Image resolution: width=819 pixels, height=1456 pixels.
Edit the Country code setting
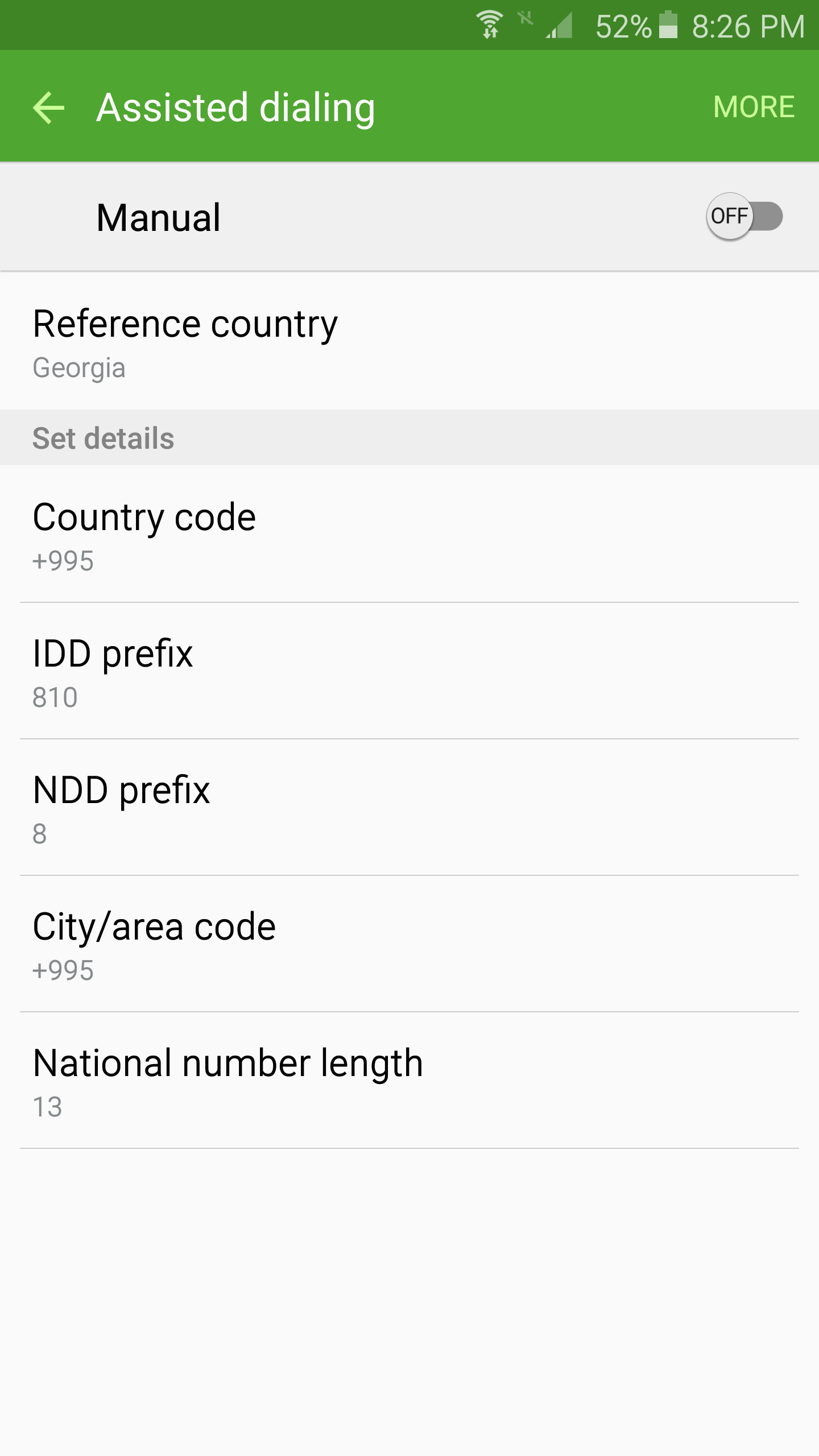tap(409, 536)
